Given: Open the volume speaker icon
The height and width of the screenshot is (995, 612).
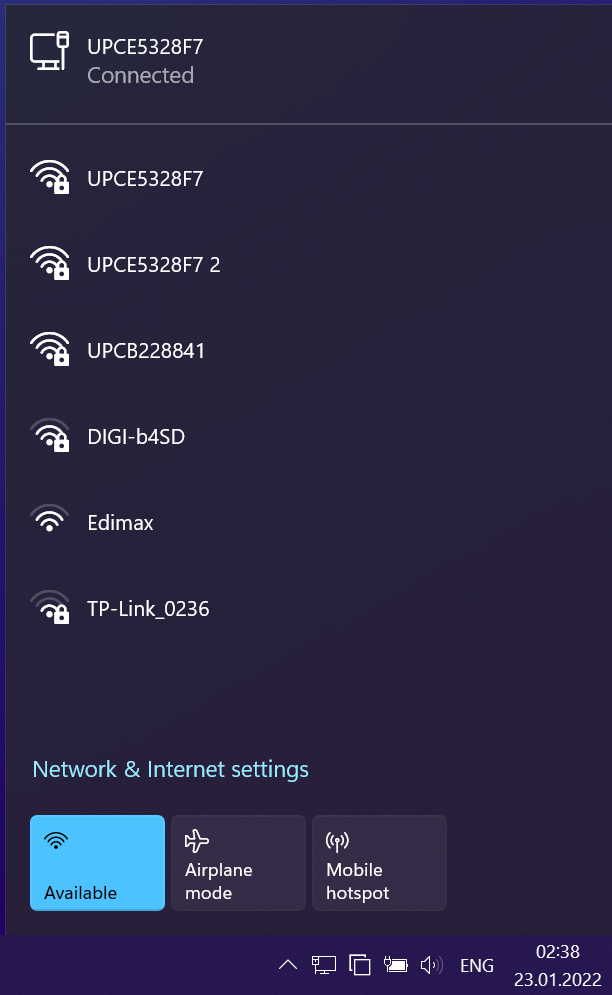Looking at the screenshot, I should pyautogui.click(x=431, y=965).
